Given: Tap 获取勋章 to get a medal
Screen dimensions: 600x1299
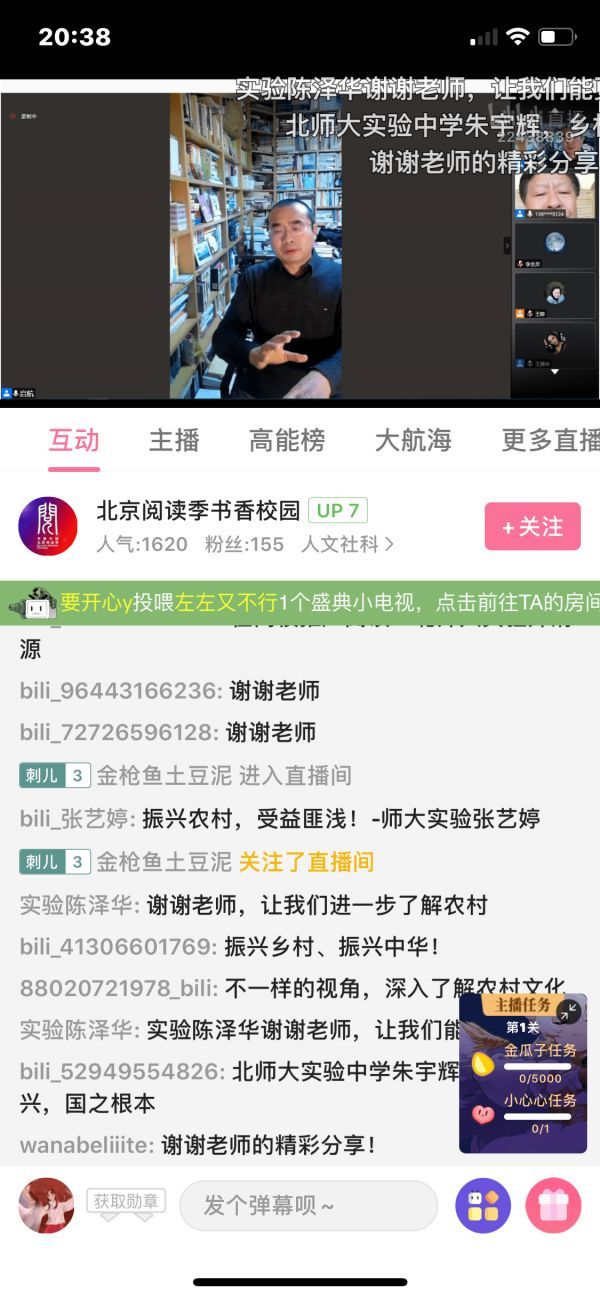Looking at the screenshot, I should click(126, 1201).
